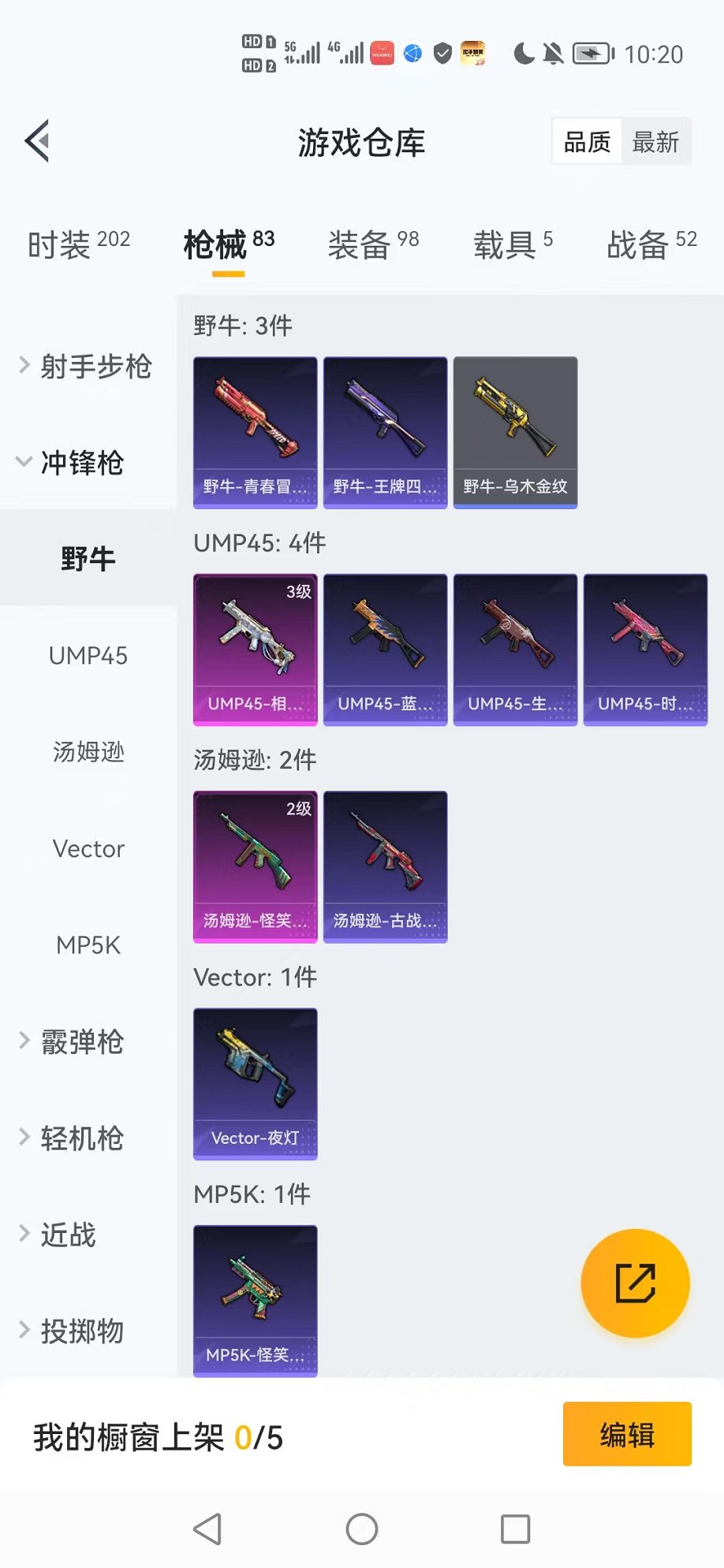The width and height of the screenshot is (724, 1568).
Task: Open the 载具 tab
Action: point(513,244)
